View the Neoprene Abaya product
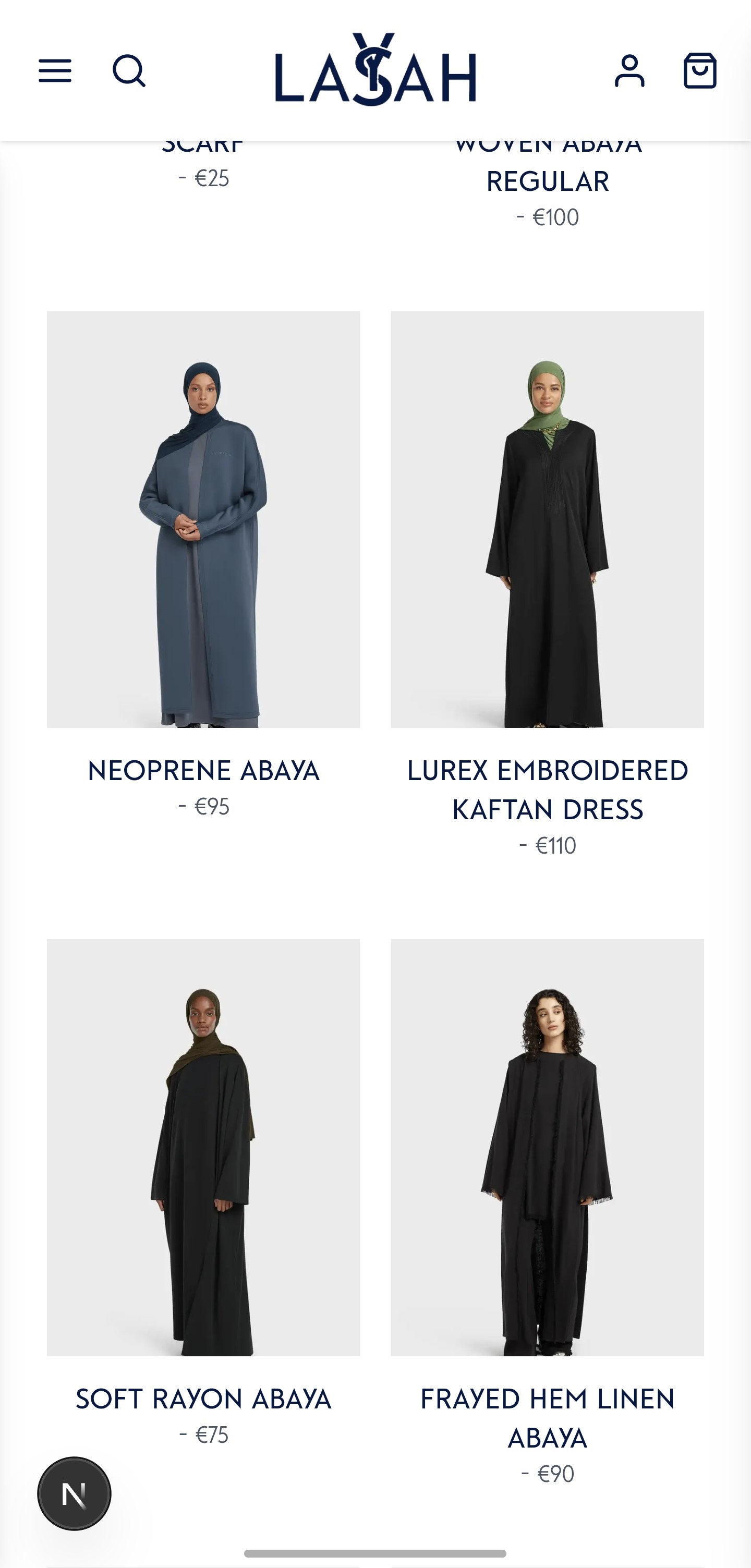Screen dimensions: 751x1568 click(x=203, y=519)
